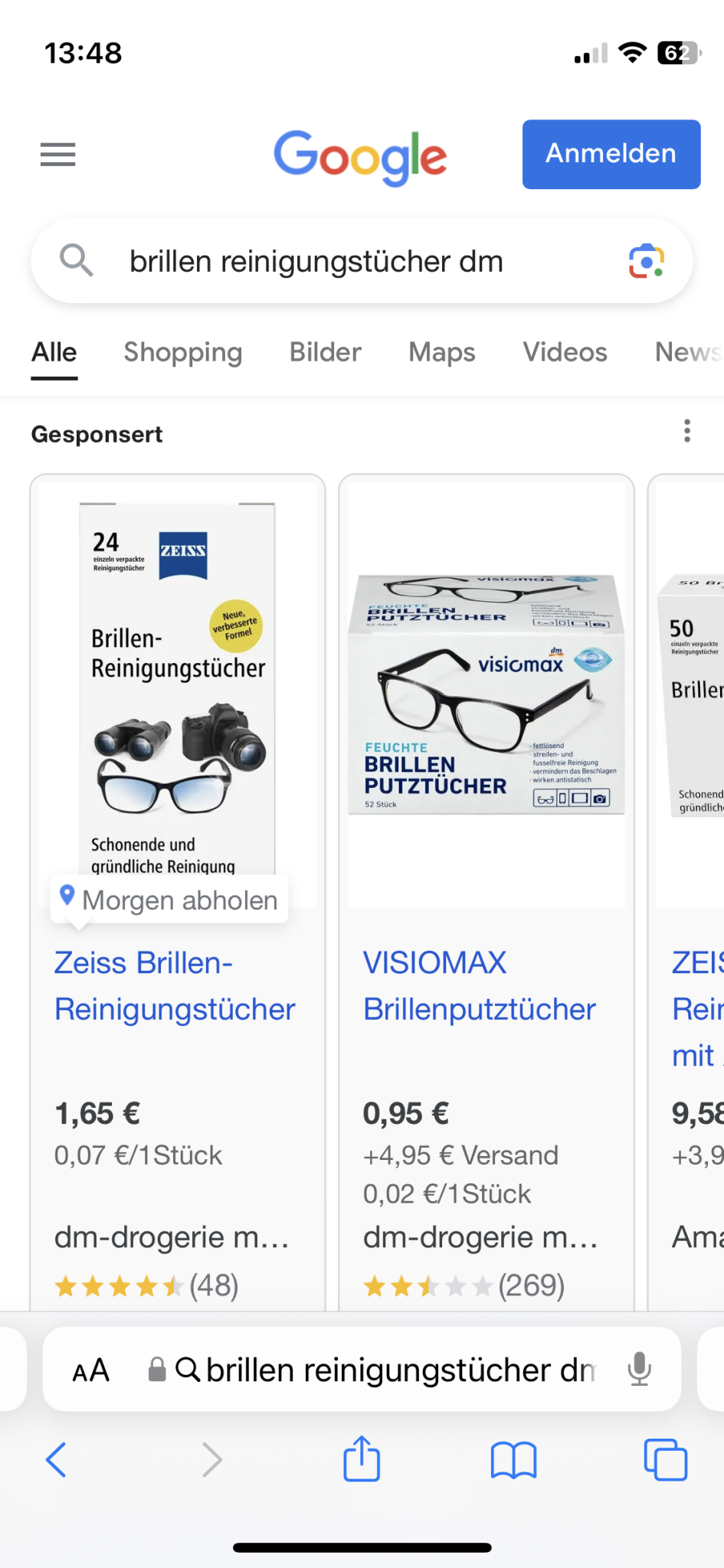Image resolution: width=724 pixels, height=1568 pixels.
Task: Switch to the Bilder tab
Action: click(325, 352)
